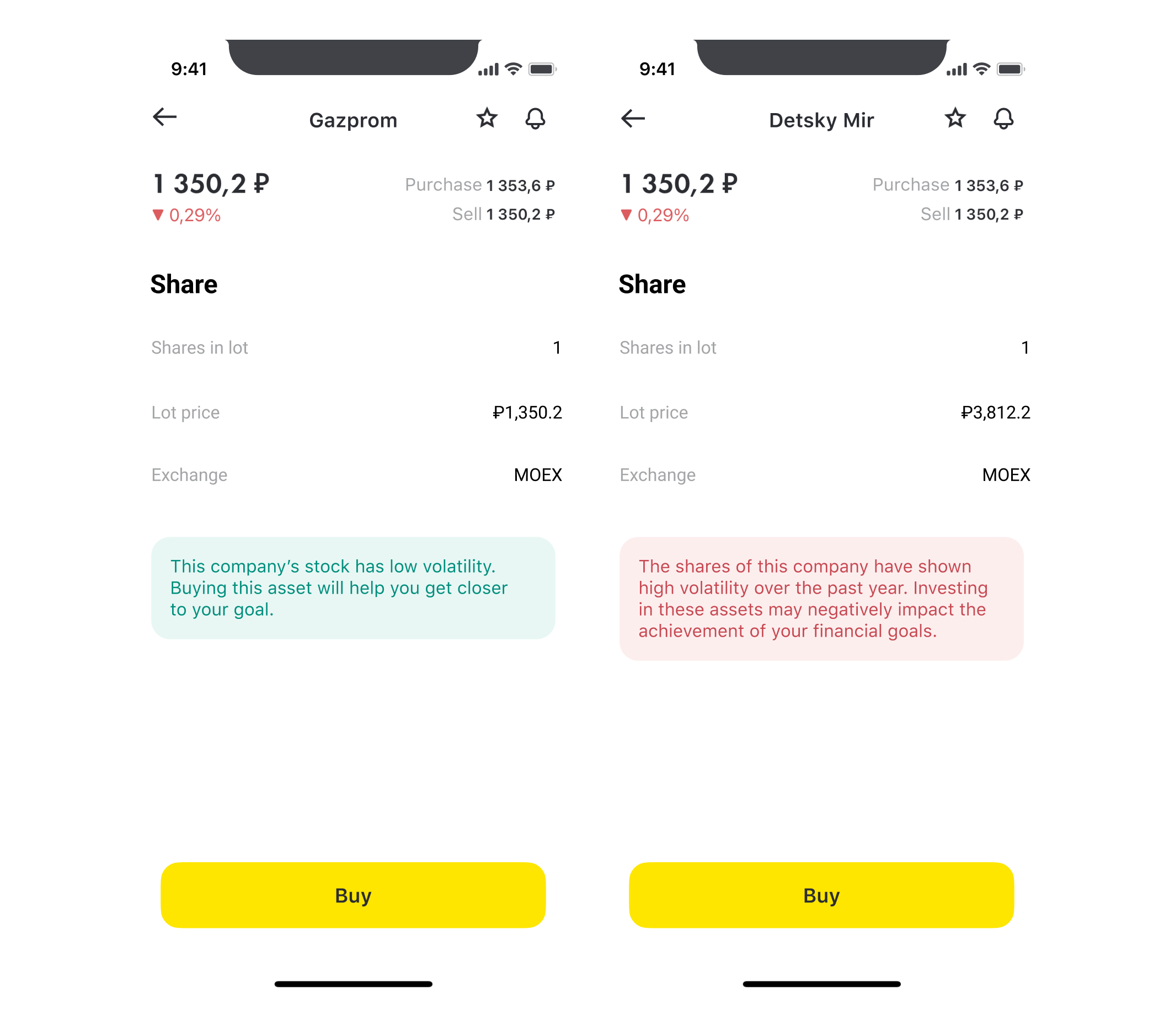Add Gazprom to favorites with the star
The height and width of the screenshot is (1036, 1175).
point(487,118)
